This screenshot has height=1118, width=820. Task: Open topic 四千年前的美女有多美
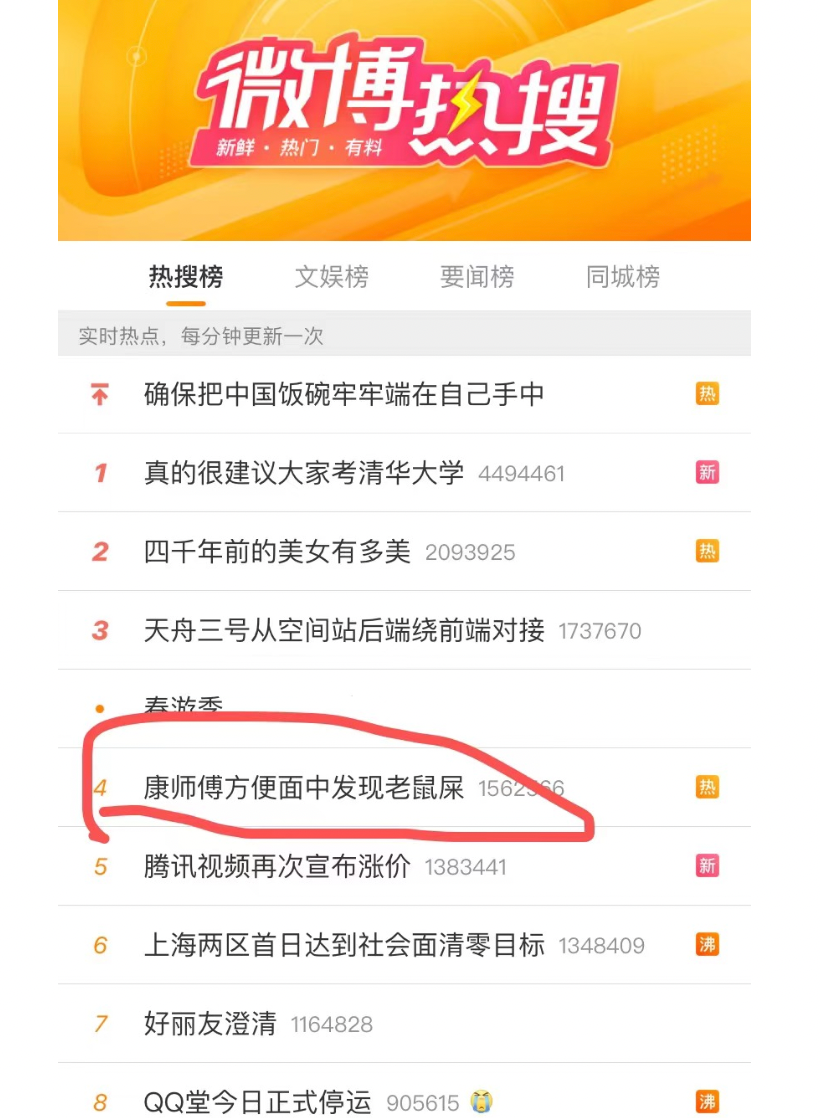point(277,551)
